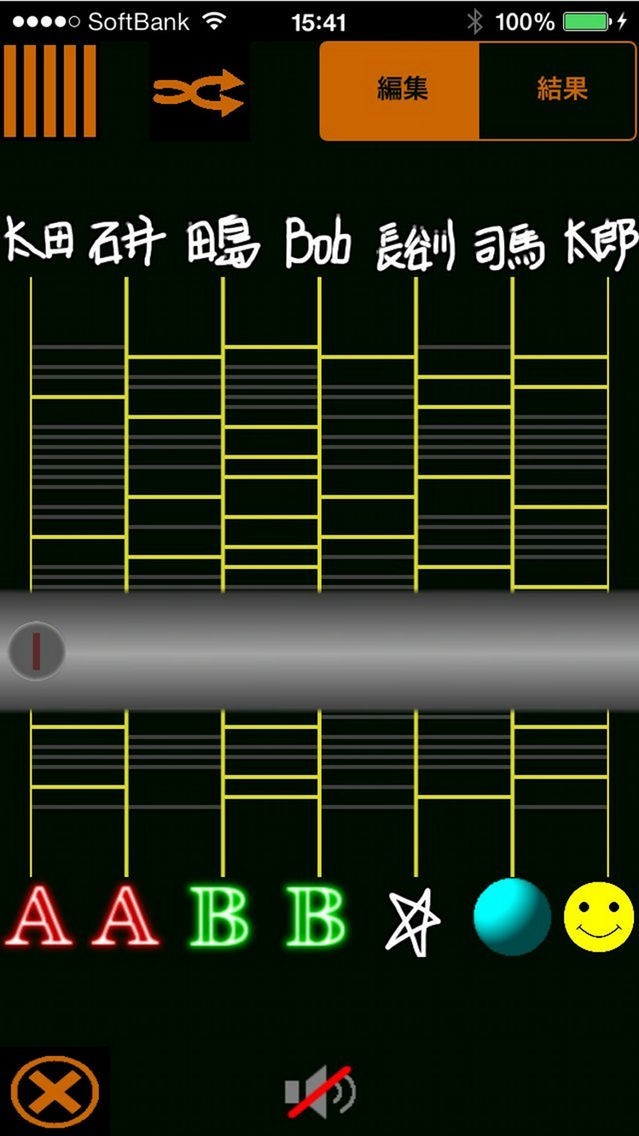Switch to the 結果 results tab
The width and height of the screenshot is (639, 1136).
pyautogui.click(x=558, y=90)
